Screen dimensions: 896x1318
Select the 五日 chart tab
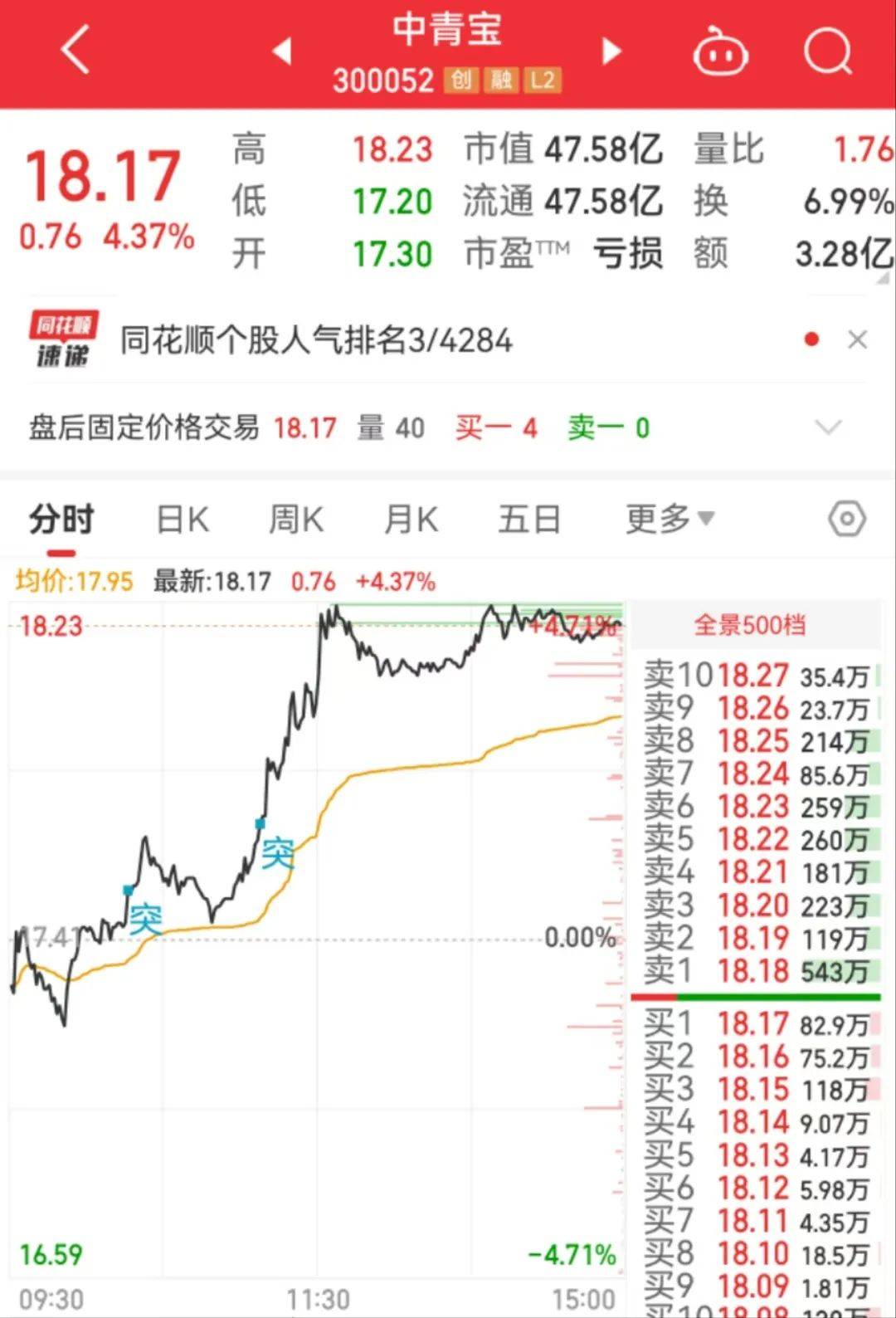(x=528, y=517)
